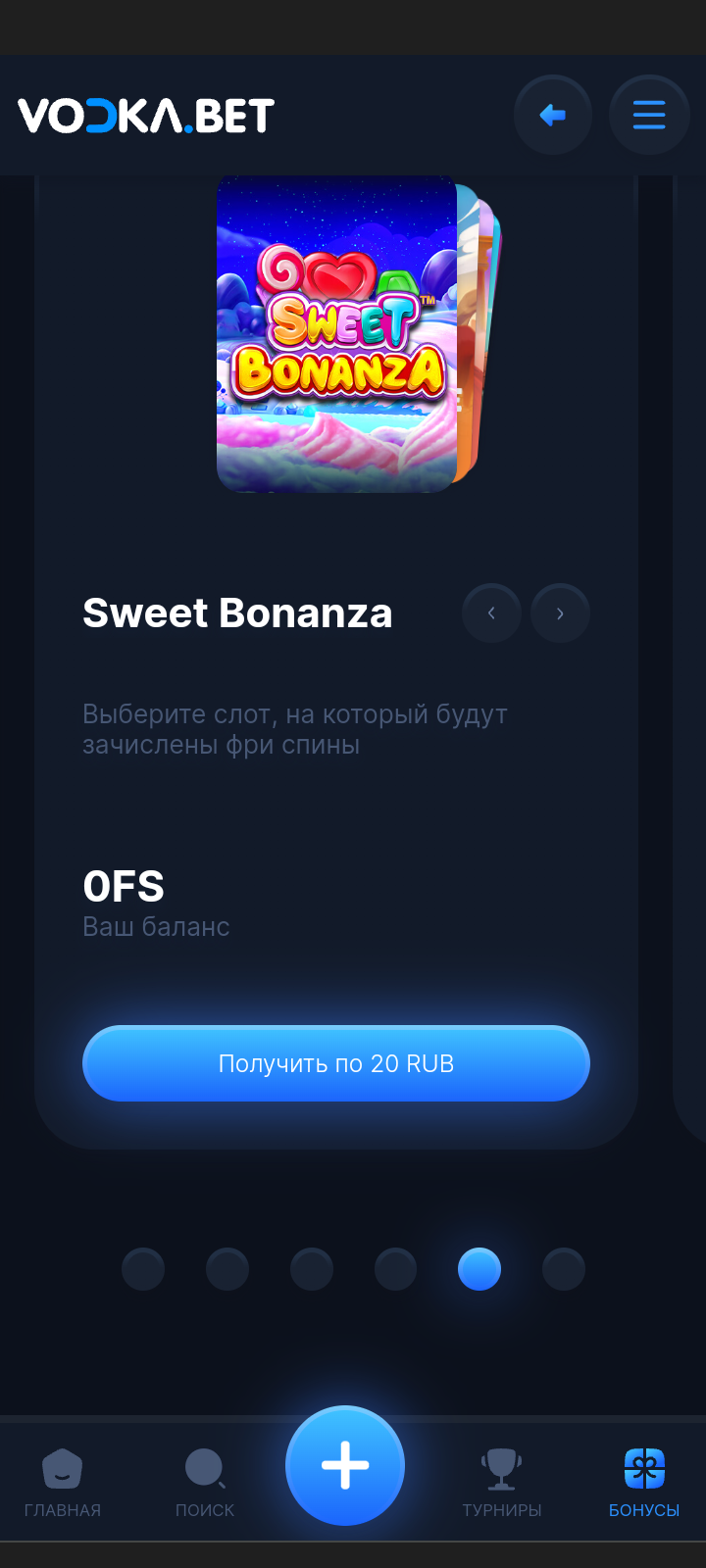Jump to the first page indicator dot
706x1568 pixels.
pyautogui.click(x=143, y=1269)
